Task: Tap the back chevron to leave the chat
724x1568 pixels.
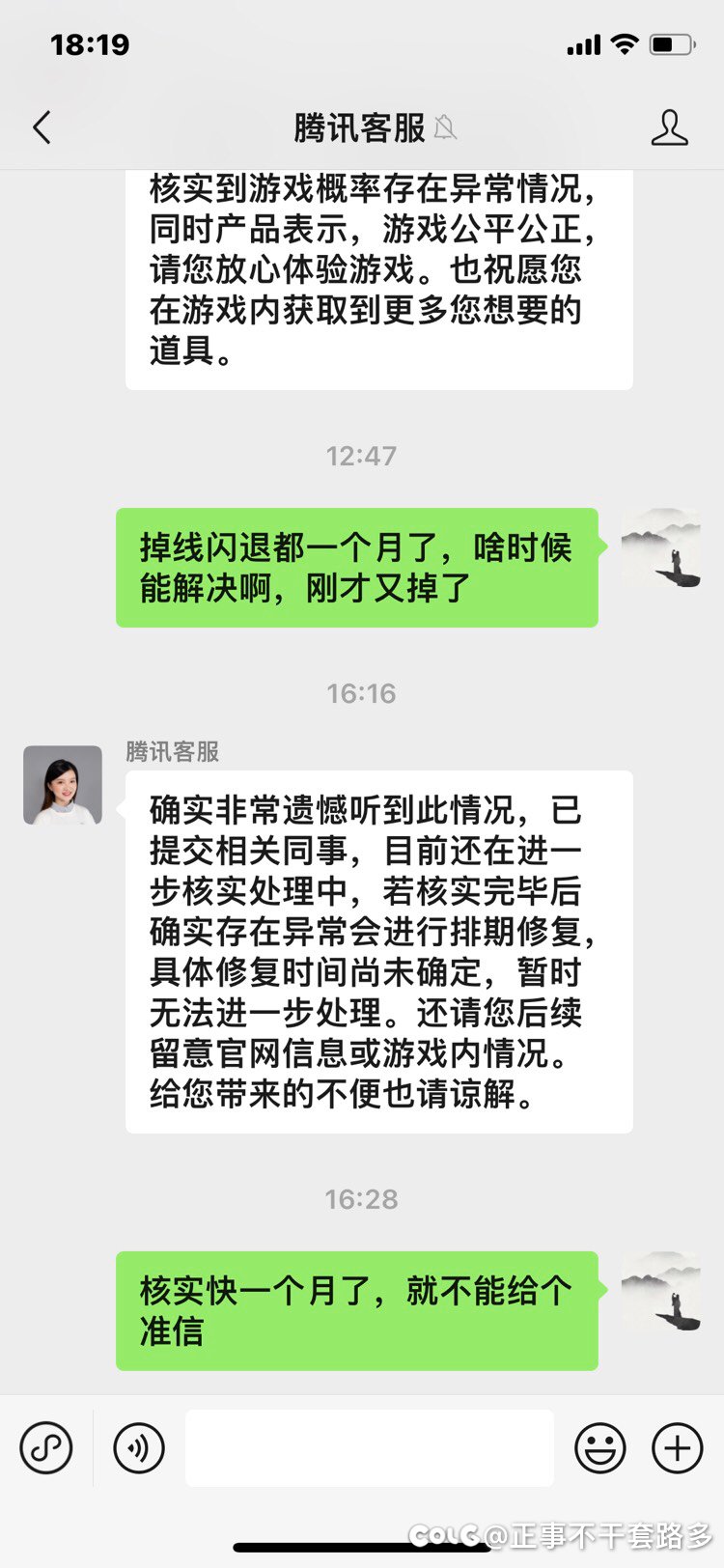Action: tap(41, 126)
